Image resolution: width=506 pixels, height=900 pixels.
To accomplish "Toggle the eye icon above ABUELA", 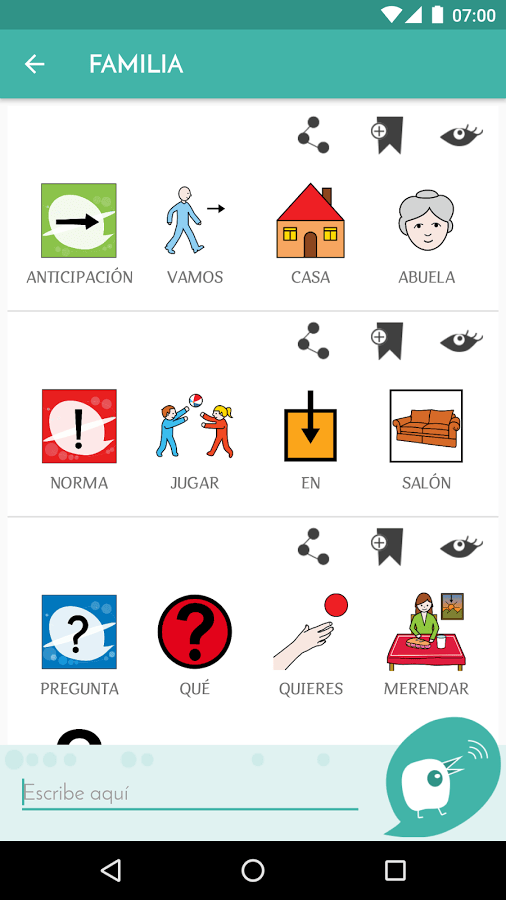I will 461,135.
